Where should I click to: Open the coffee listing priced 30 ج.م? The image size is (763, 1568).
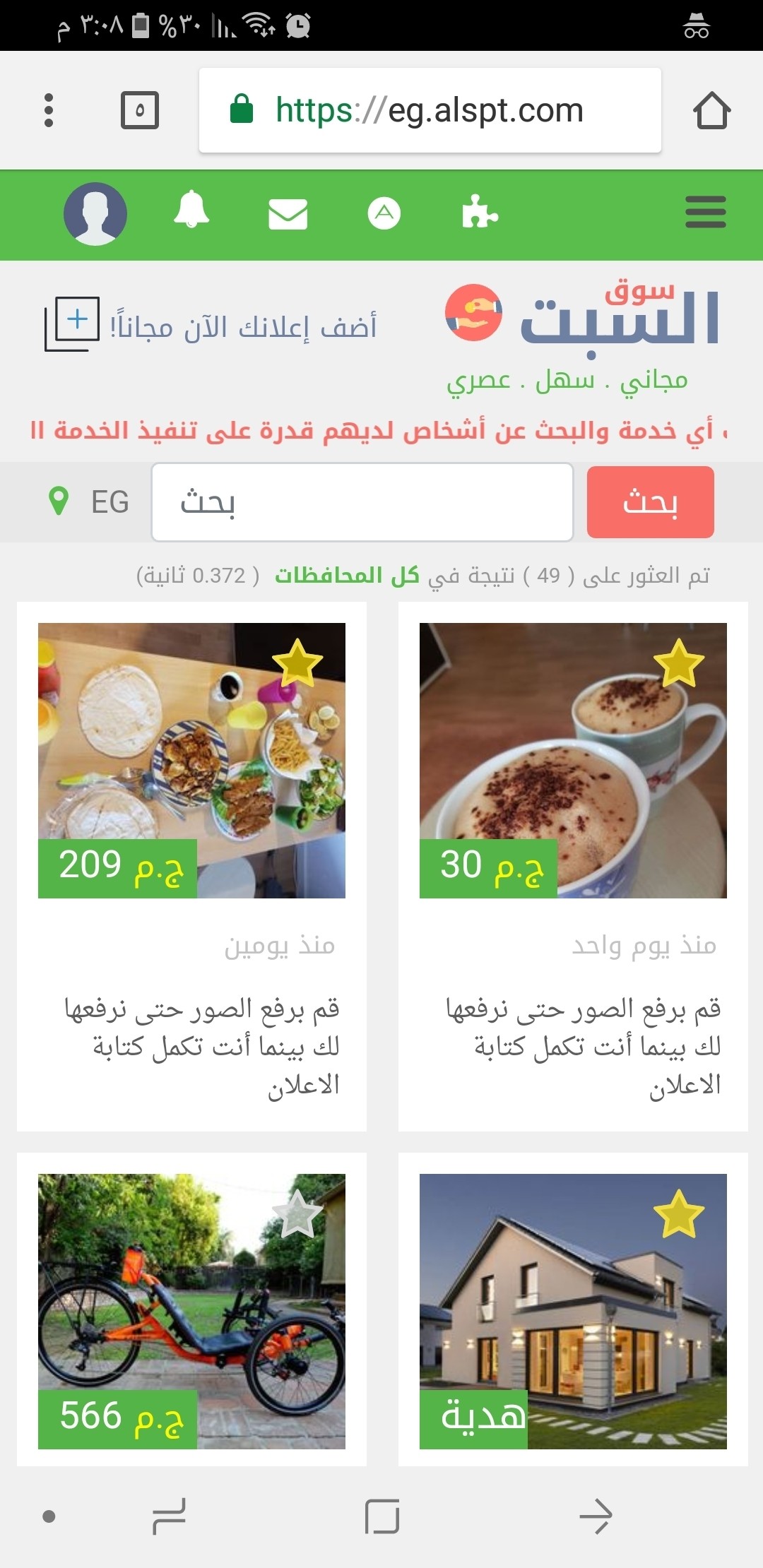(573, 760)
